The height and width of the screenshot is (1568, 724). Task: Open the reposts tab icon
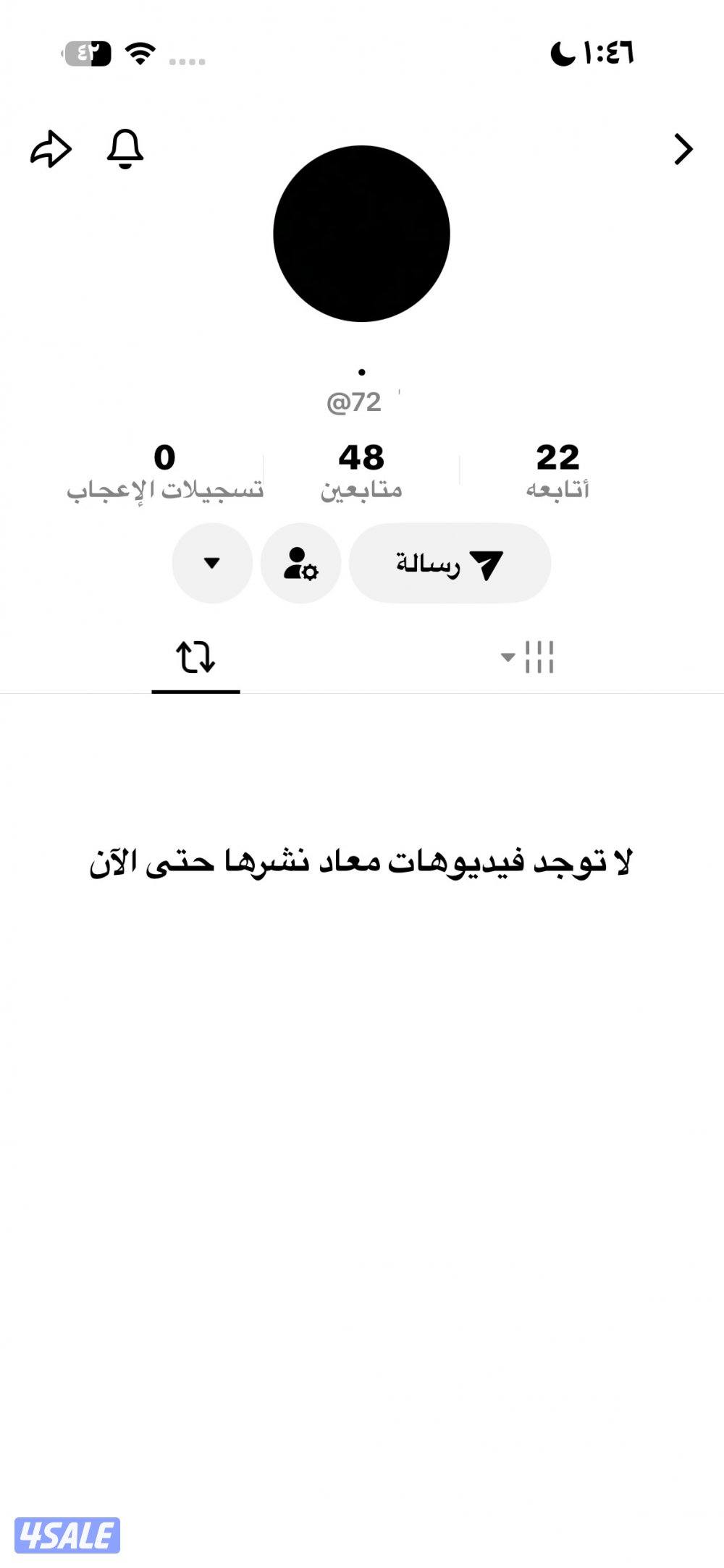[196, 657]
